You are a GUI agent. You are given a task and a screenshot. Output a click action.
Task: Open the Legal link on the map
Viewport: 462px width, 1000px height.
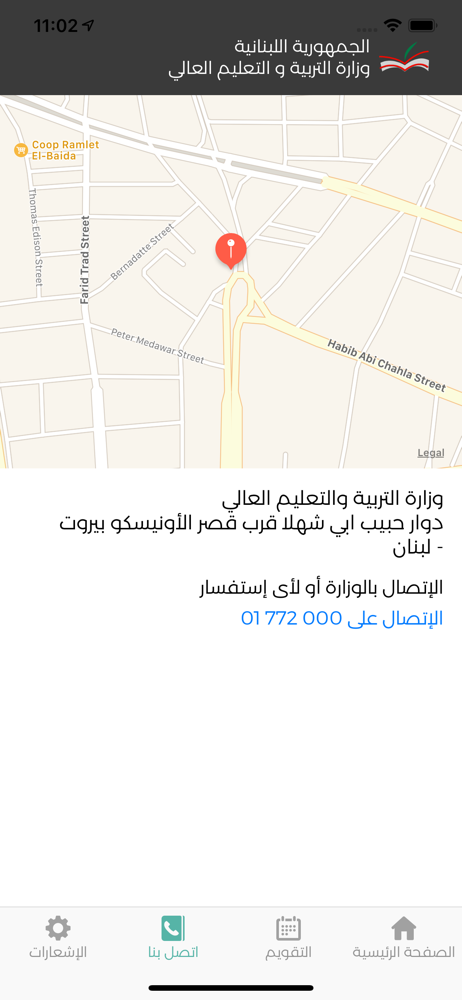pos(431,453)
